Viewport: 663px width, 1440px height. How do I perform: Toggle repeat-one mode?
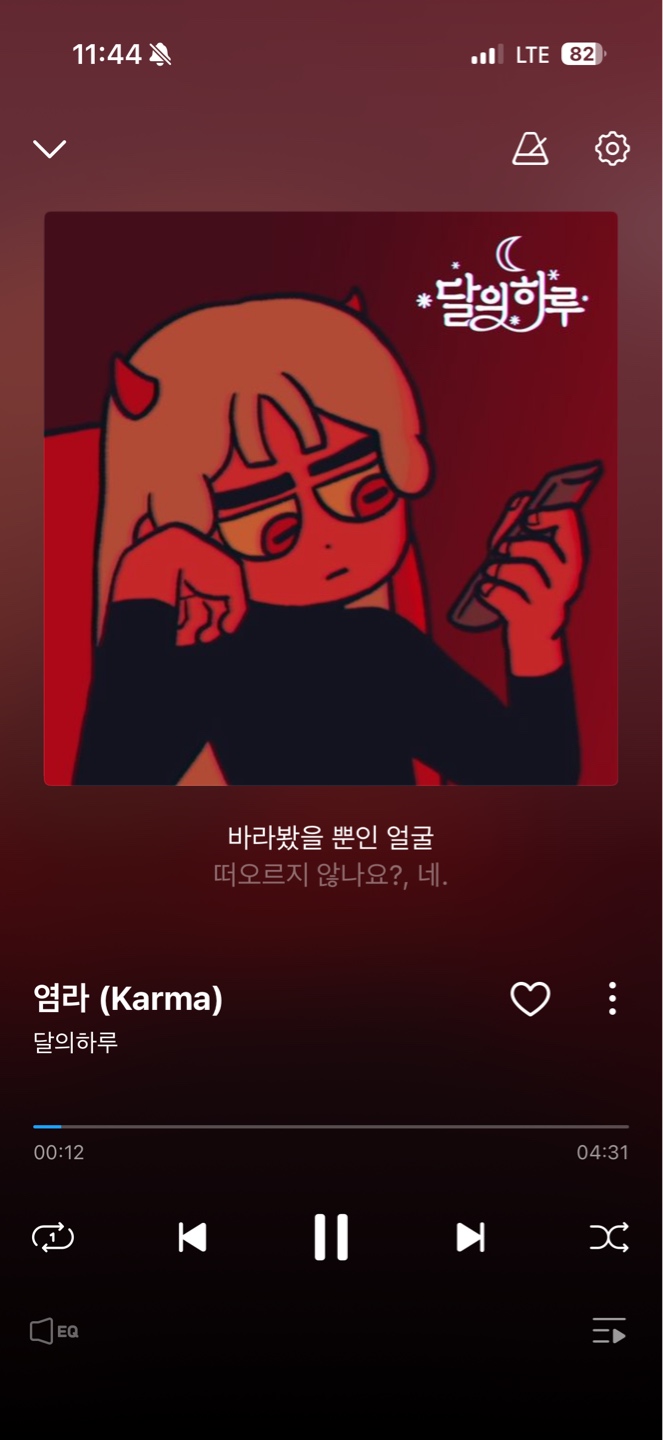53,1237
